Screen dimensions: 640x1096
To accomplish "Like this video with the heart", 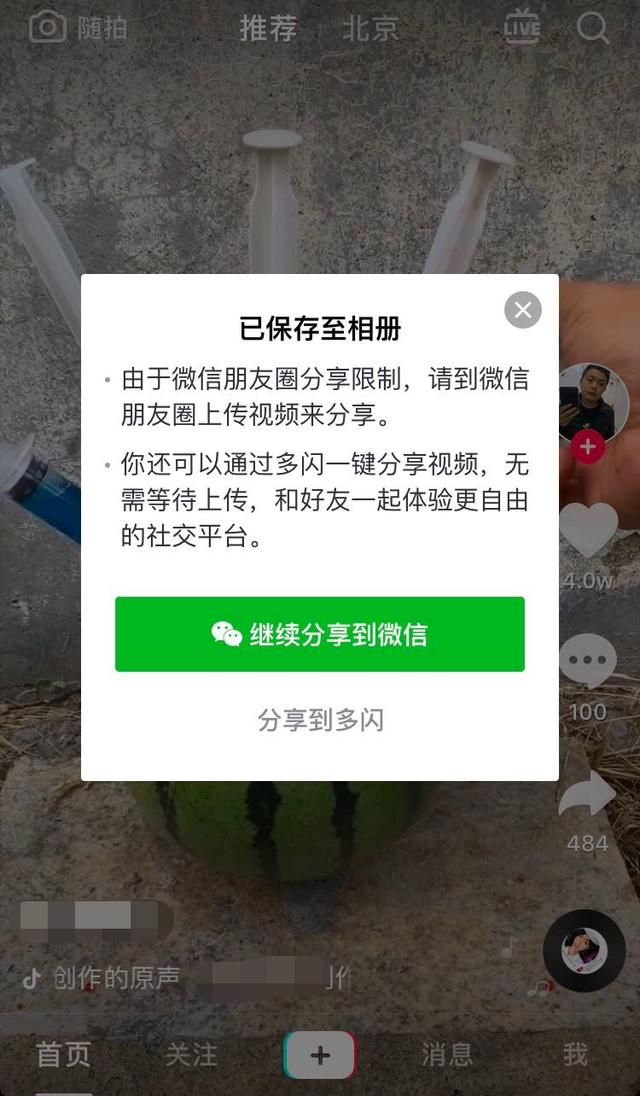I will coord(589,530).
